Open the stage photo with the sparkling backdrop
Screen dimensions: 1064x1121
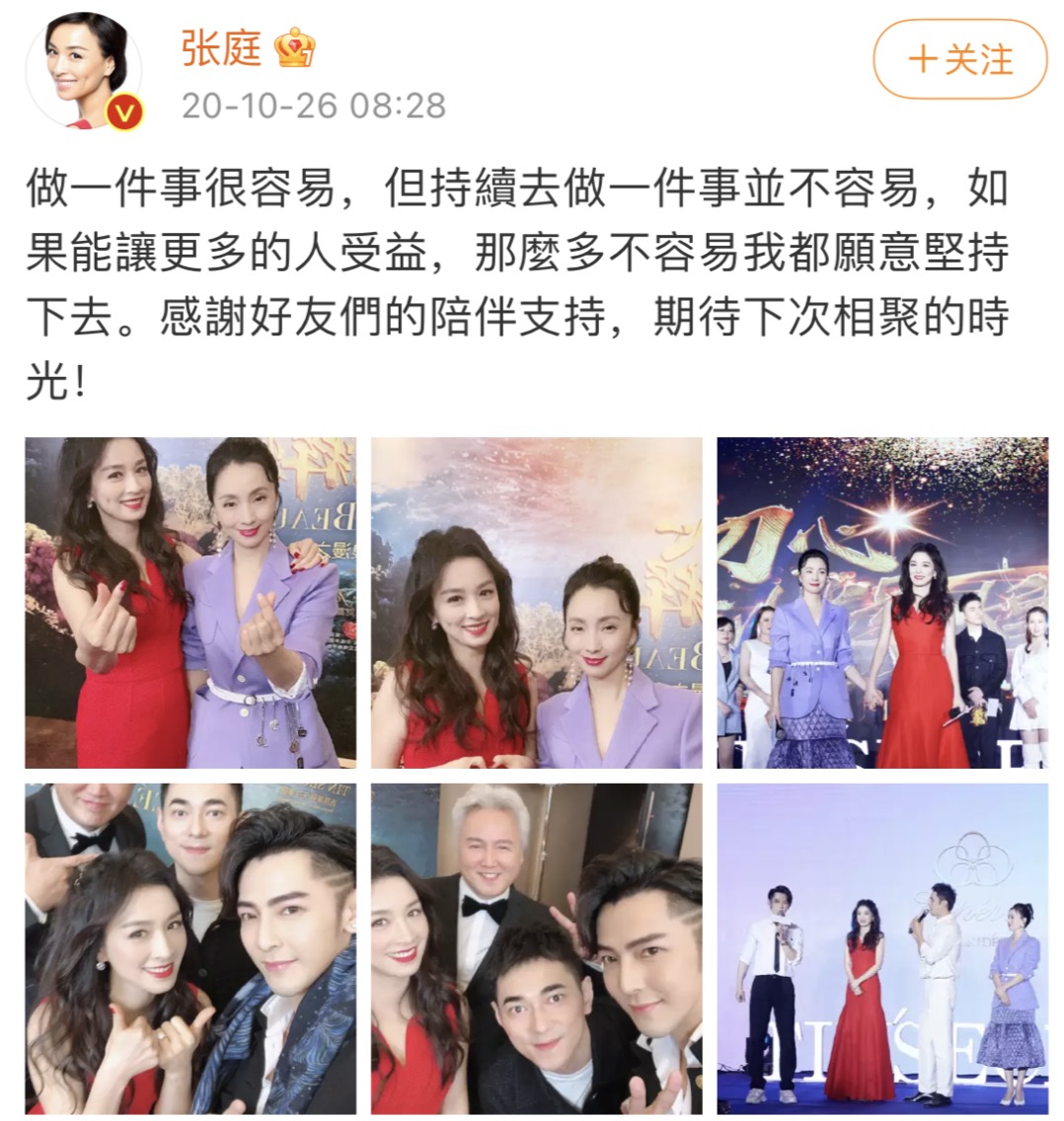(882, 603)
